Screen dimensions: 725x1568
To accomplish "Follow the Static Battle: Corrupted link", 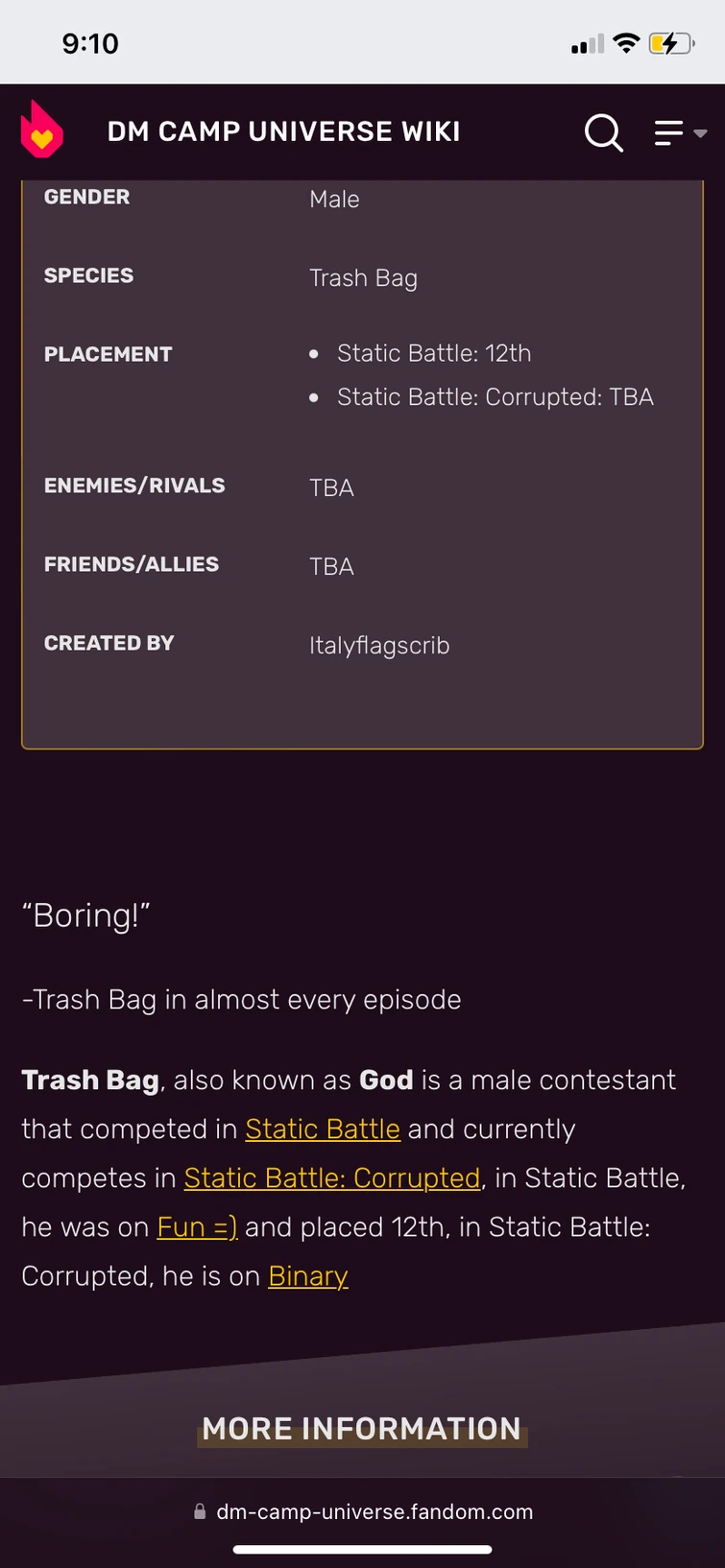I will click(x=332, y=1178).
